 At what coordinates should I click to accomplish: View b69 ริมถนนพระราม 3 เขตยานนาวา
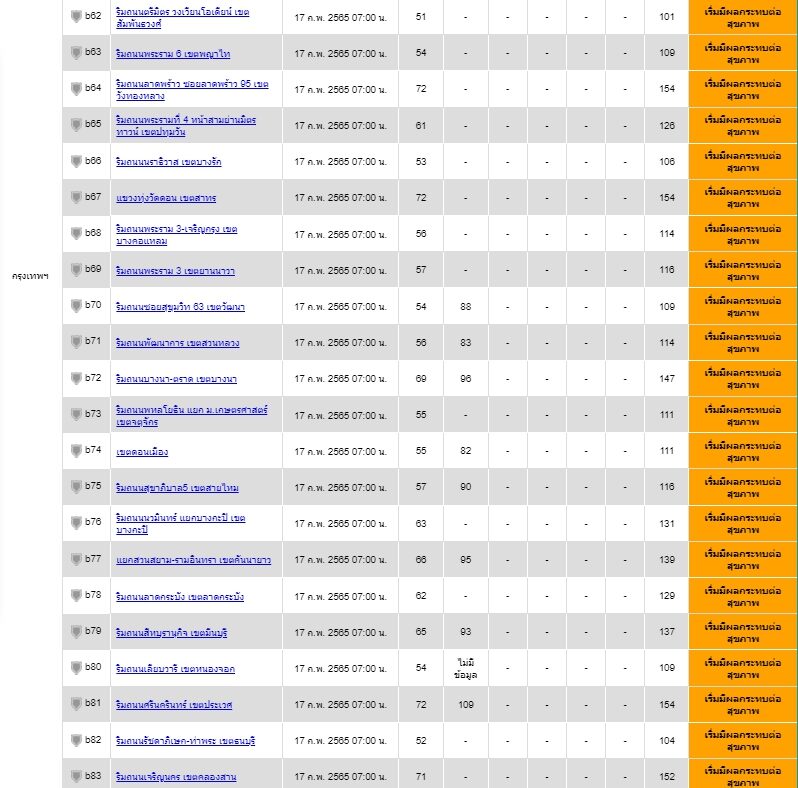coord(175,271)
